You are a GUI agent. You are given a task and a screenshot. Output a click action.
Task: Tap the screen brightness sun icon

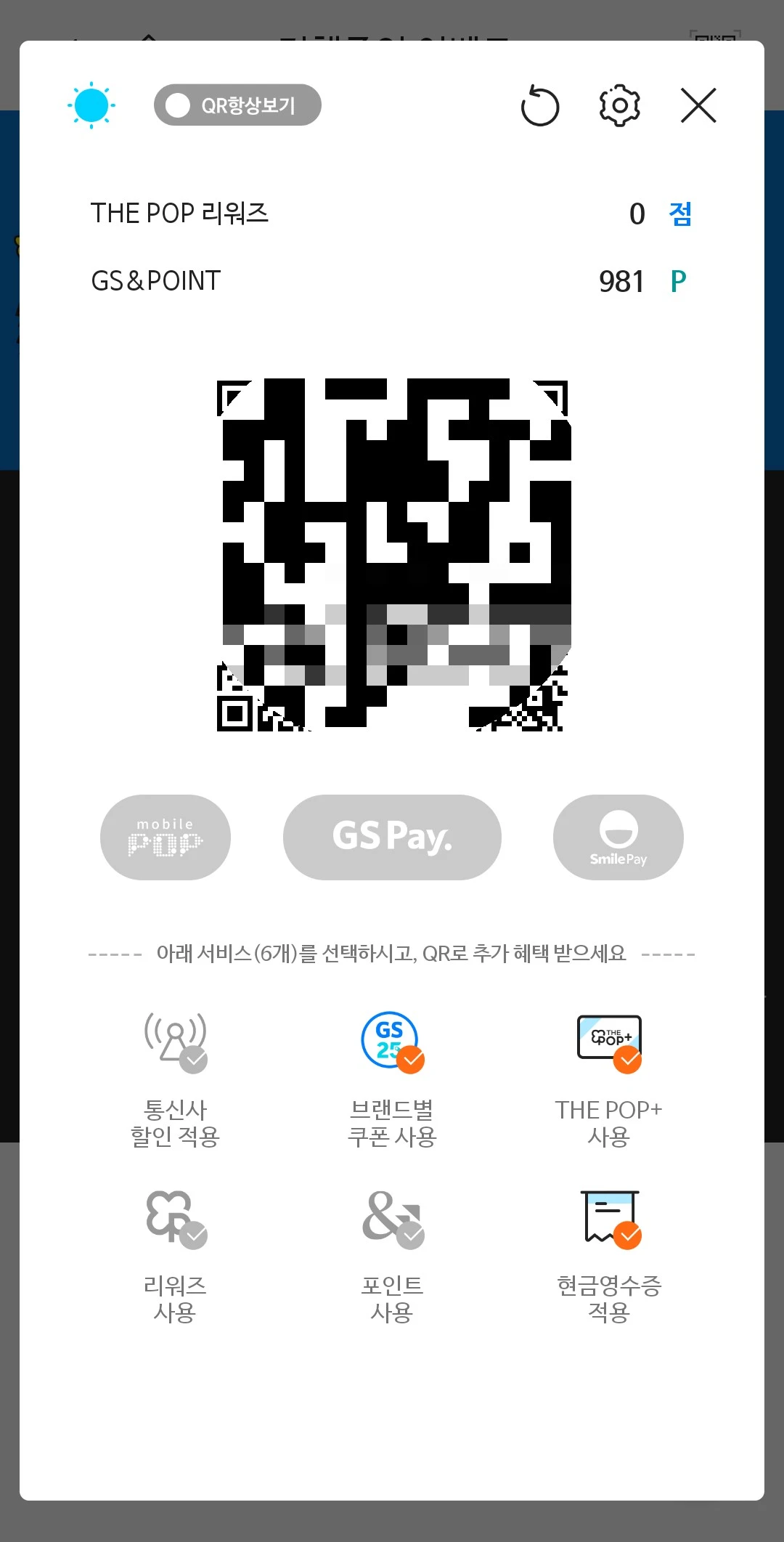click(x=91, y=105)
